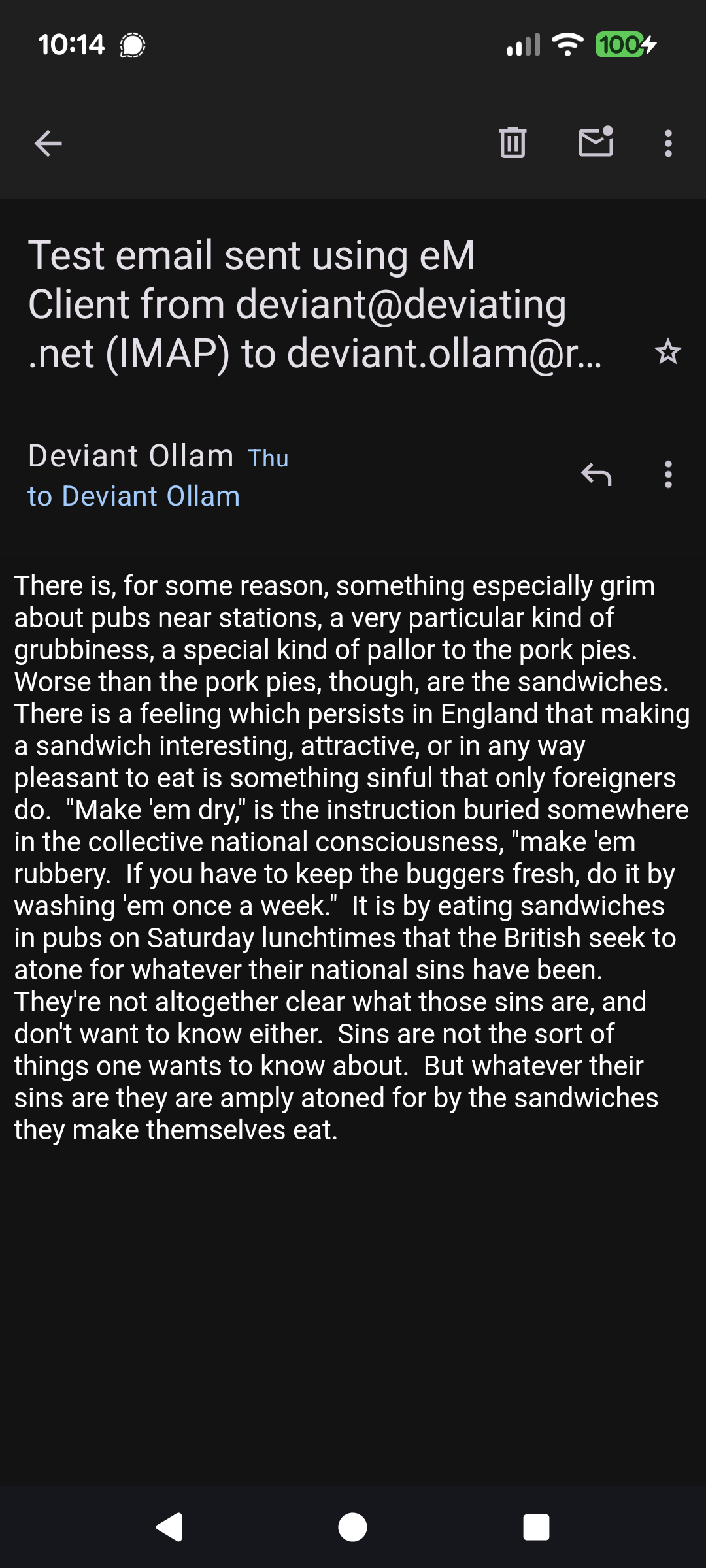706x1568 pixels.
Task: Expand recipient details "to Deviant Ollam"
Action: point(133,497)
